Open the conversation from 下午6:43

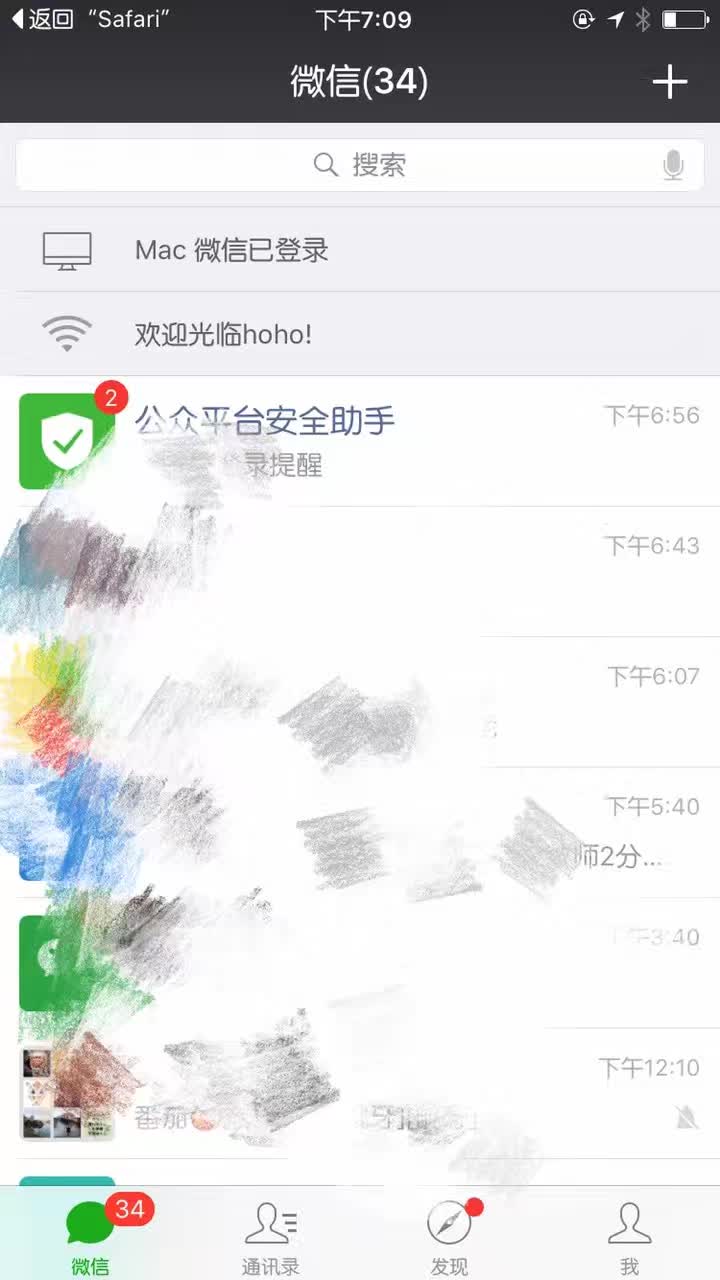360,571
